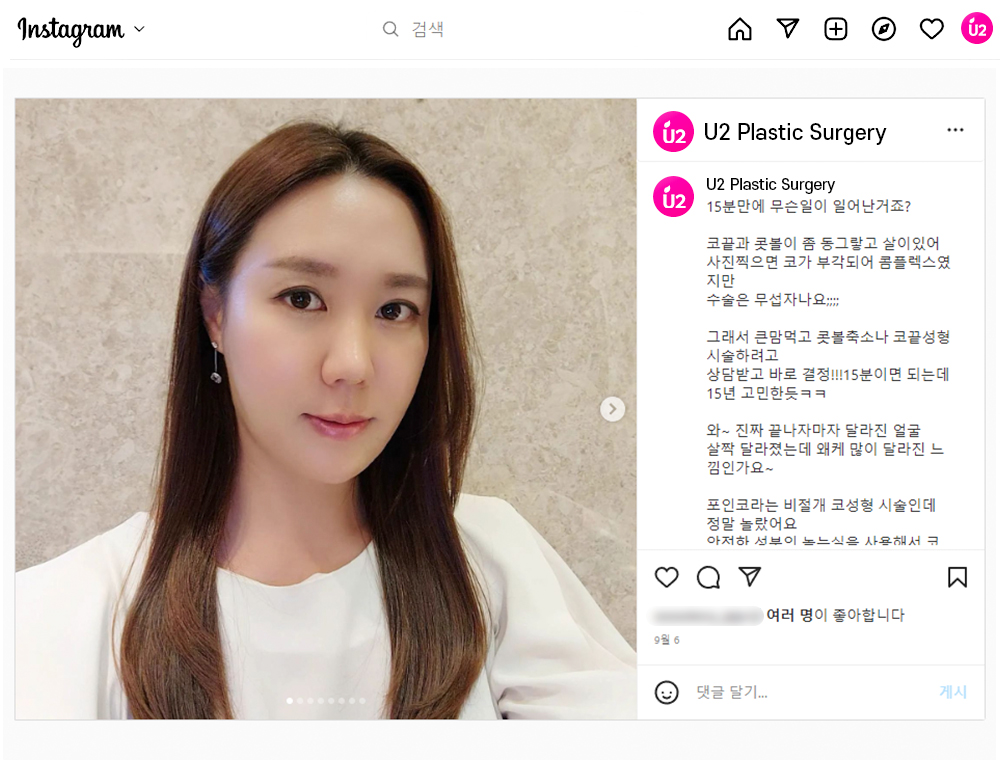Open comments with the speech bubble icon

pyautogui.click(x=708, y=577)
